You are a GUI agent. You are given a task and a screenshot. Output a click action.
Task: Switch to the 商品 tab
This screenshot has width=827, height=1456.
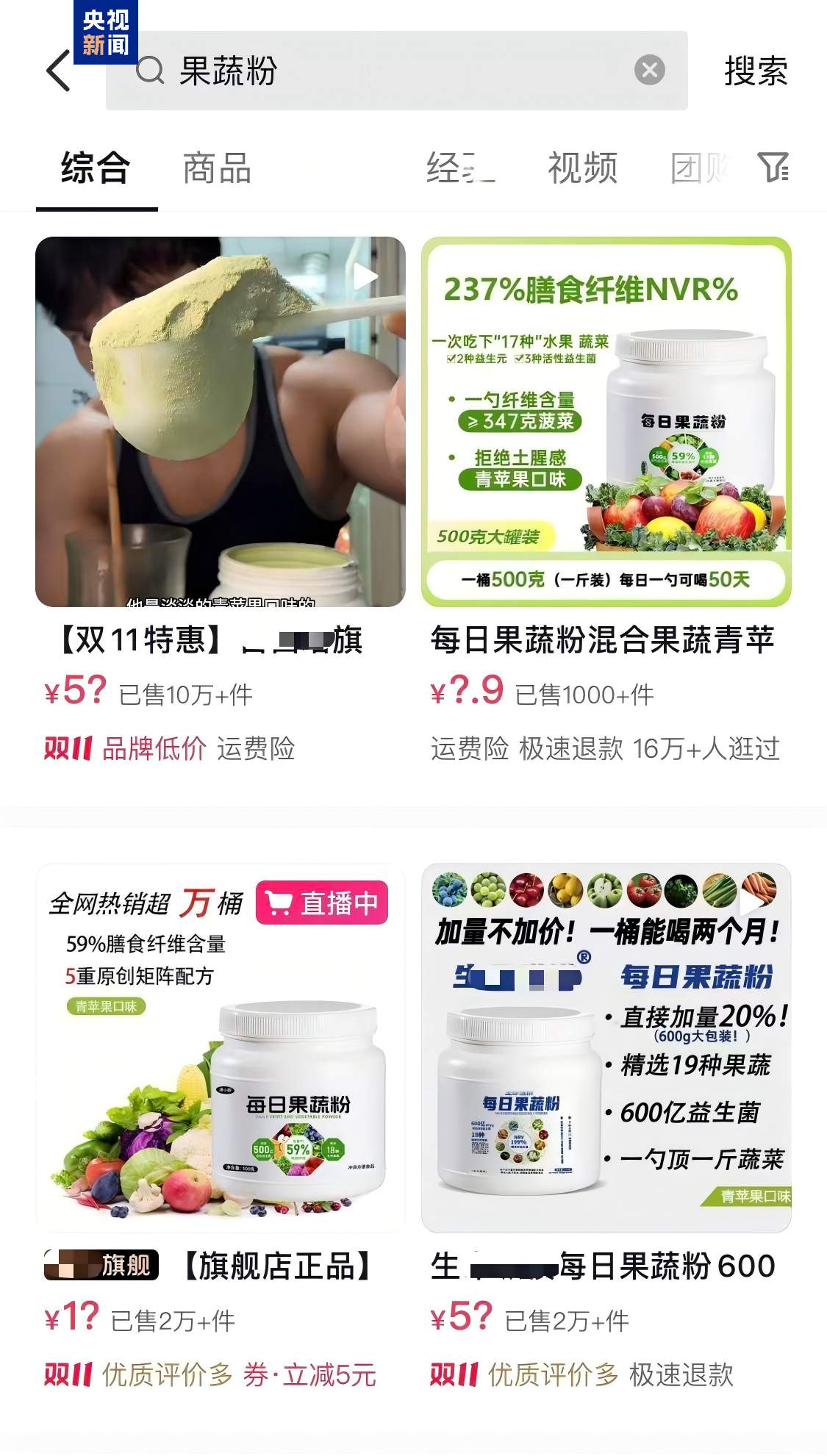[x=217, y=168]
